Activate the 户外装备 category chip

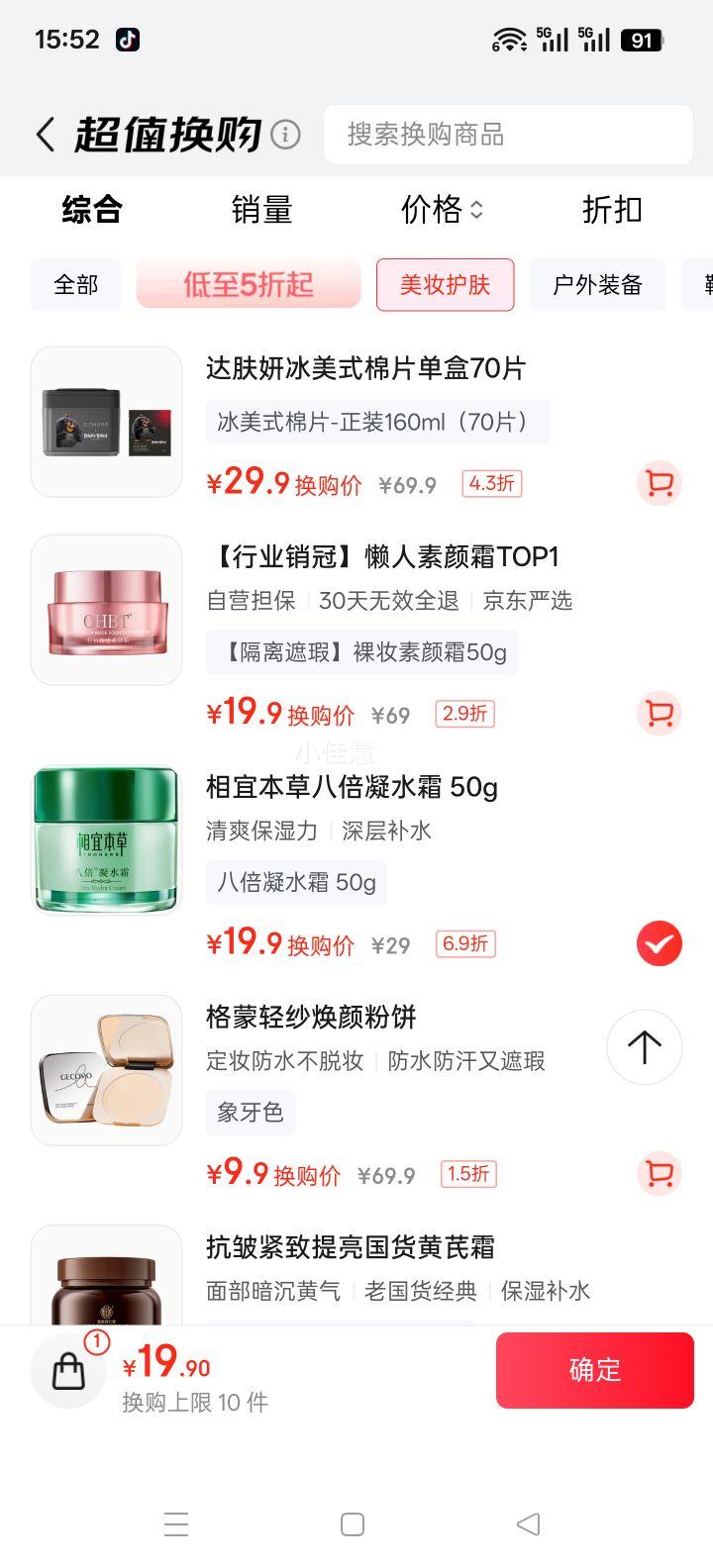point(597,284)
